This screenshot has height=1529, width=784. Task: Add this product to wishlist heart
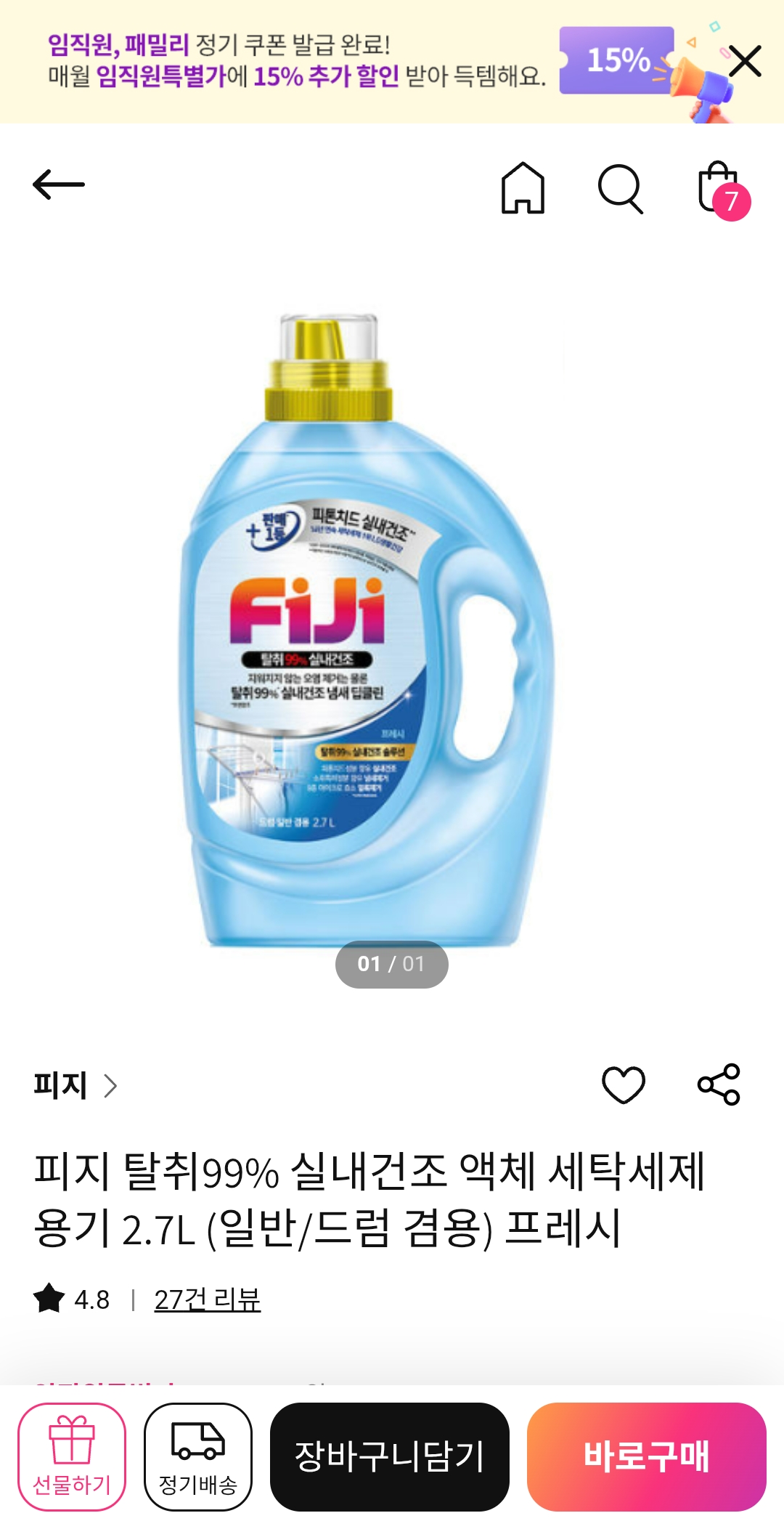[623, 1085]
